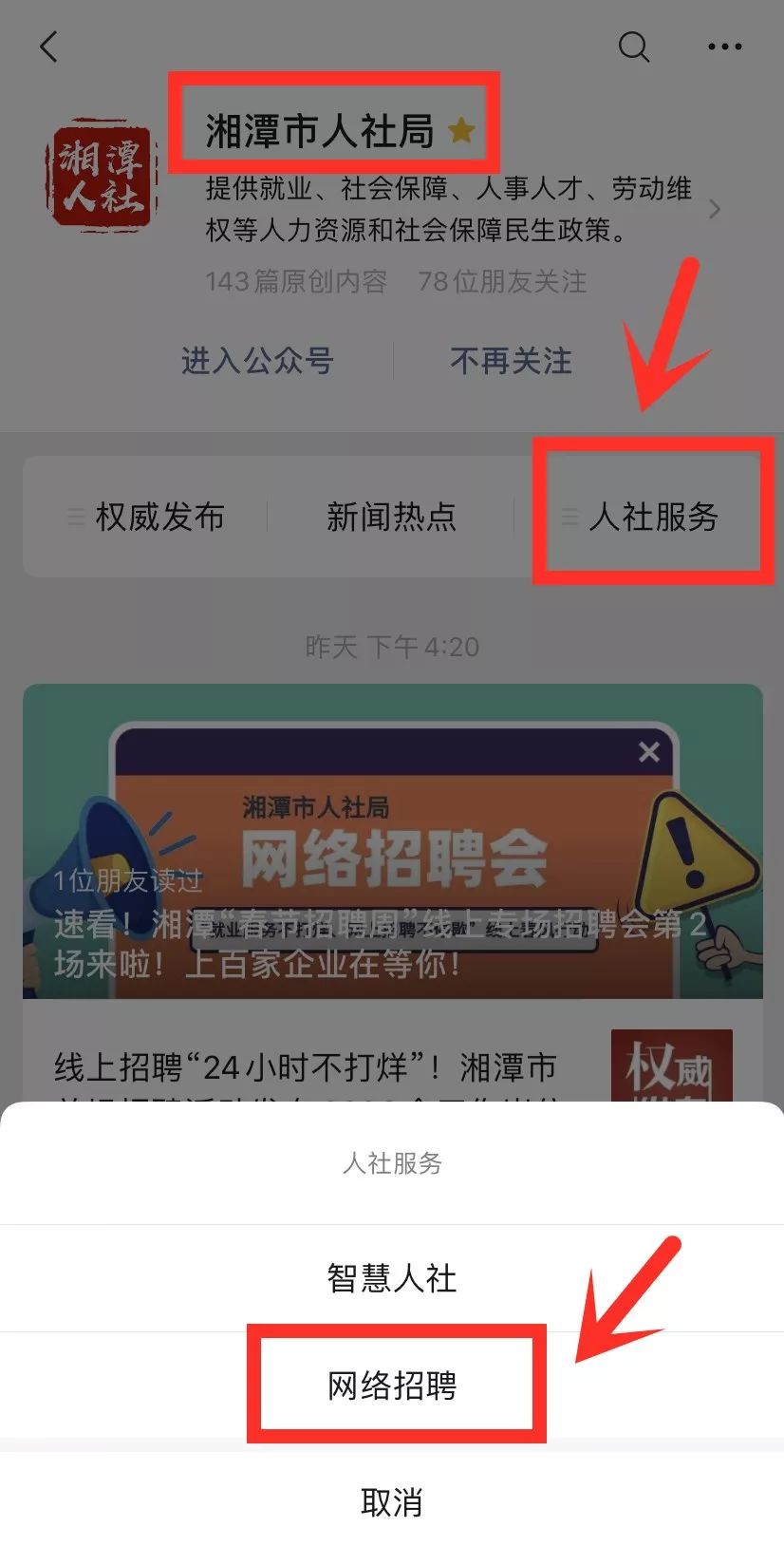Expand the account description chevron

tap(716, 209)
